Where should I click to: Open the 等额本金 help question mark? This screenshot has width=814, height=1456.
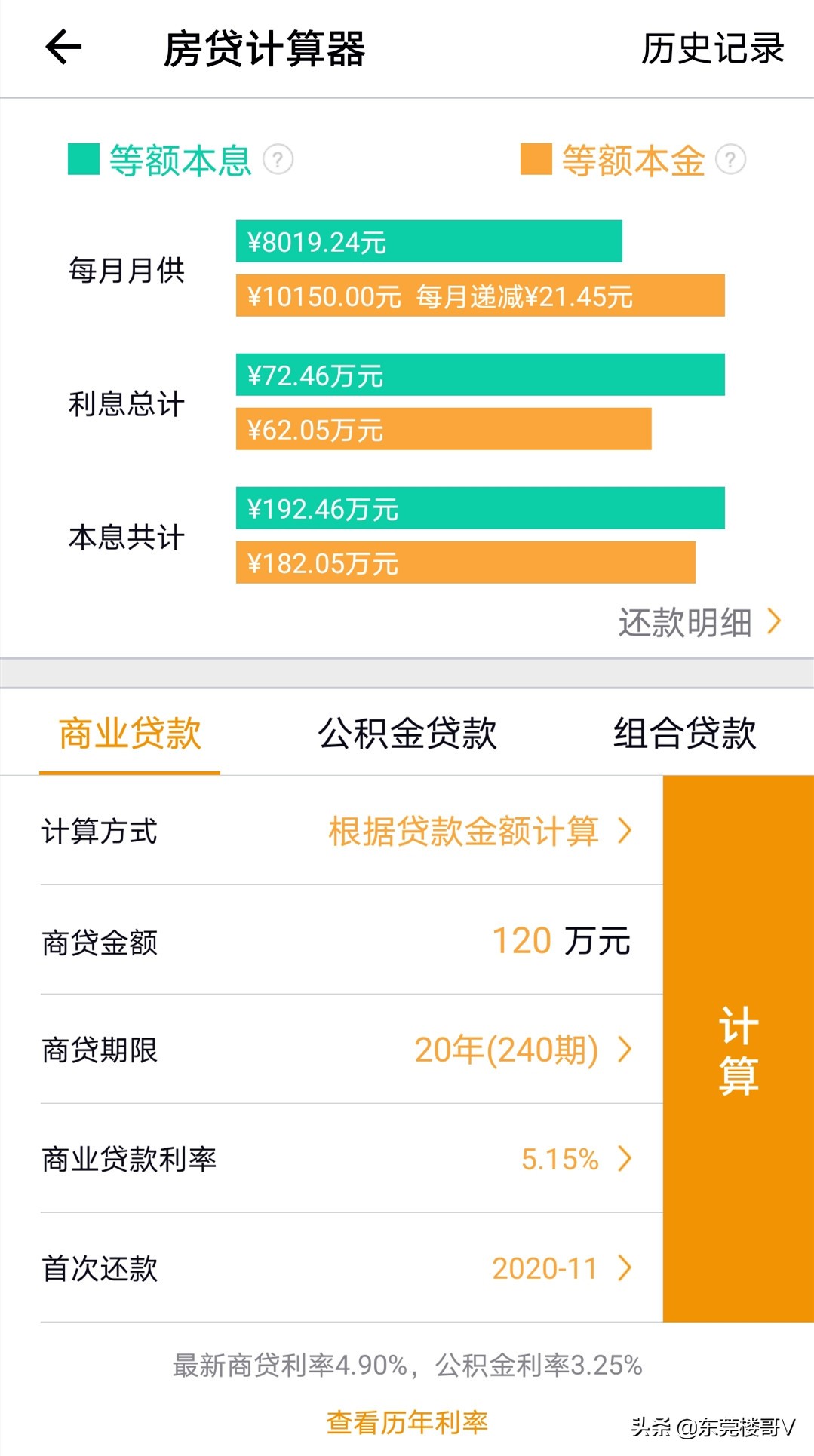730,159
